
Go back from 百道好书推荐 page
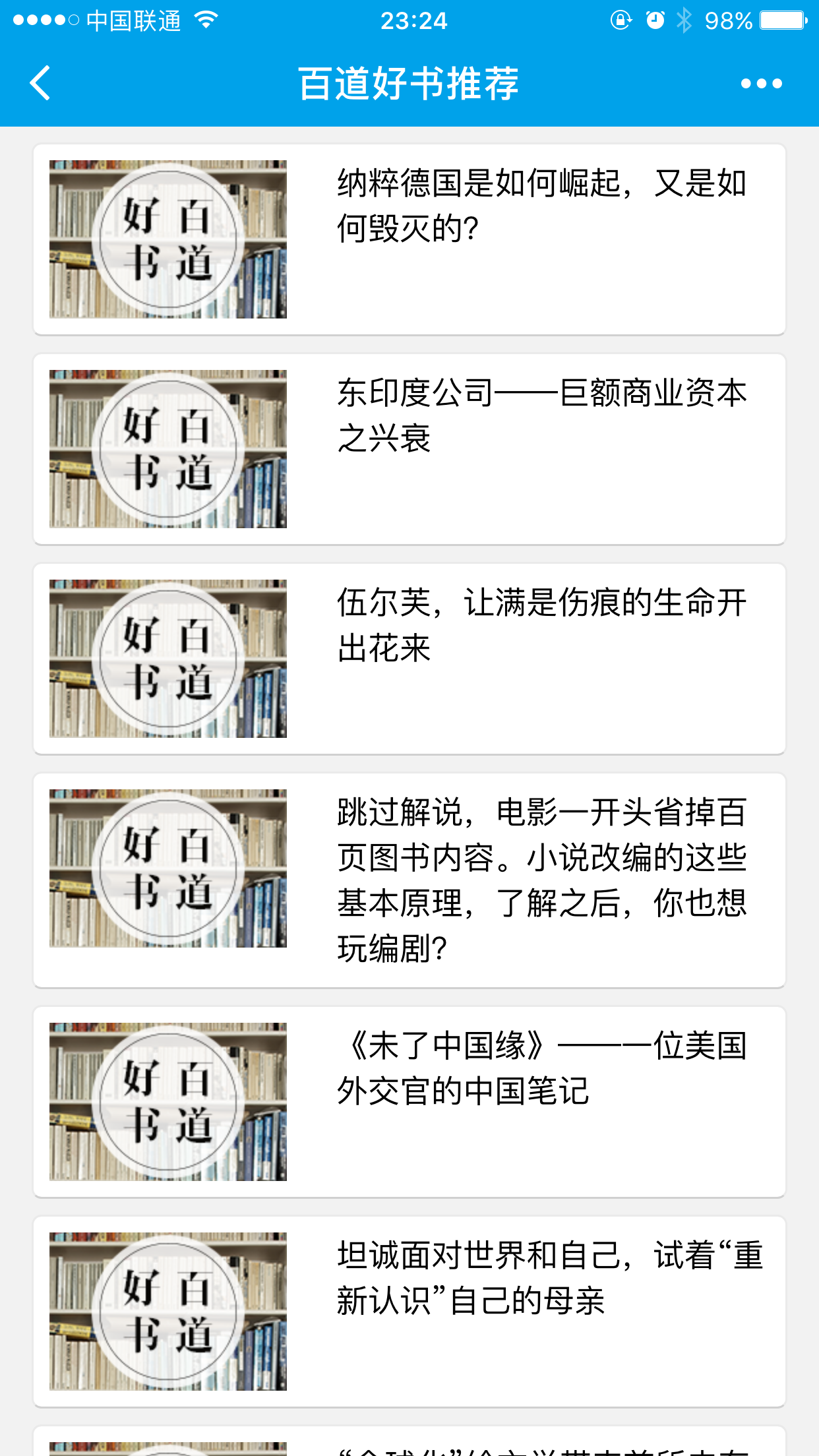(x=41, y=84)
